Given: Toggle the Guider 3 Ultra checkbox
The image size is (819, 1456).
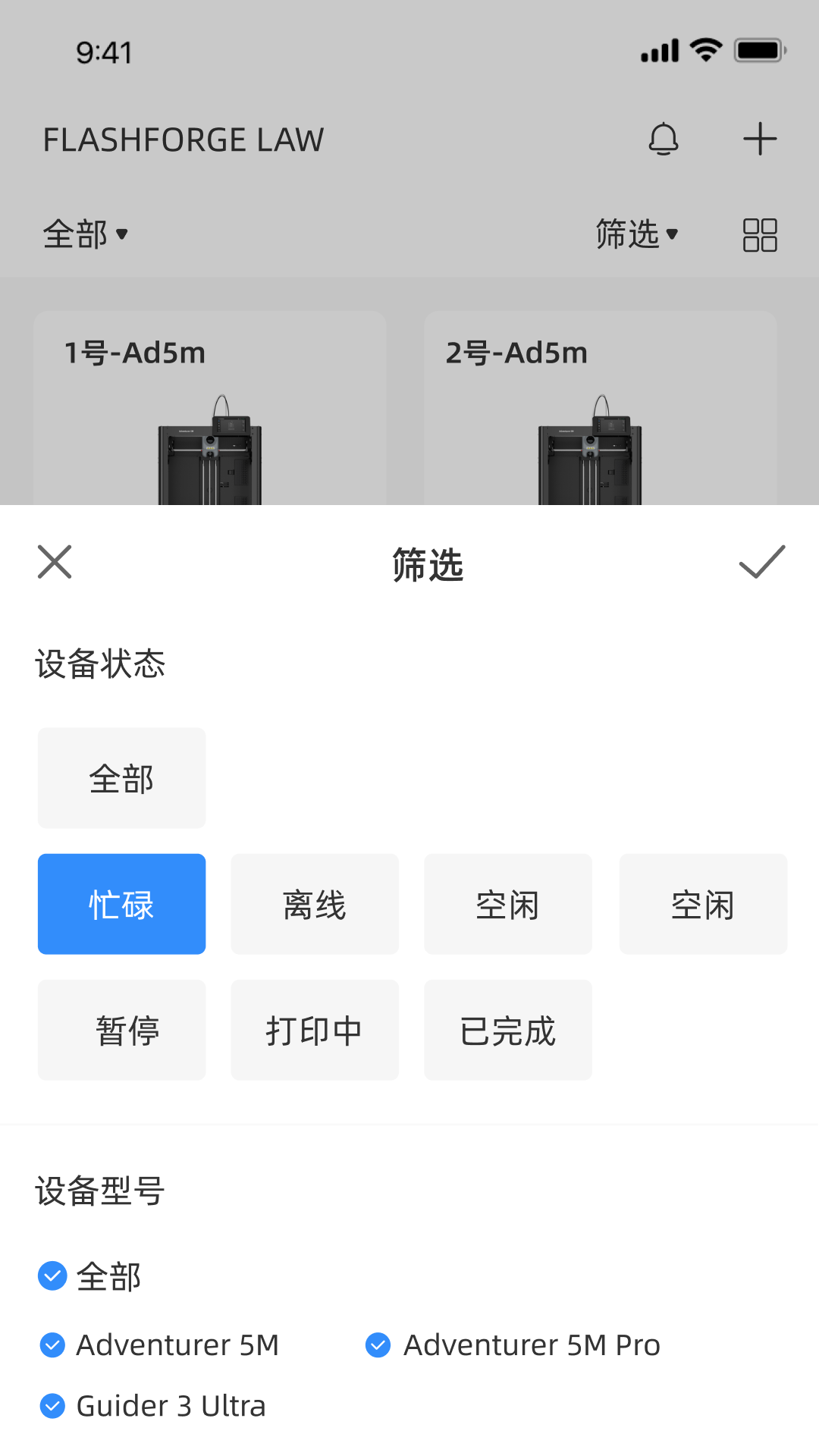Looking at the screenshot, I should pyautogui.click(x=52, y=1405).
